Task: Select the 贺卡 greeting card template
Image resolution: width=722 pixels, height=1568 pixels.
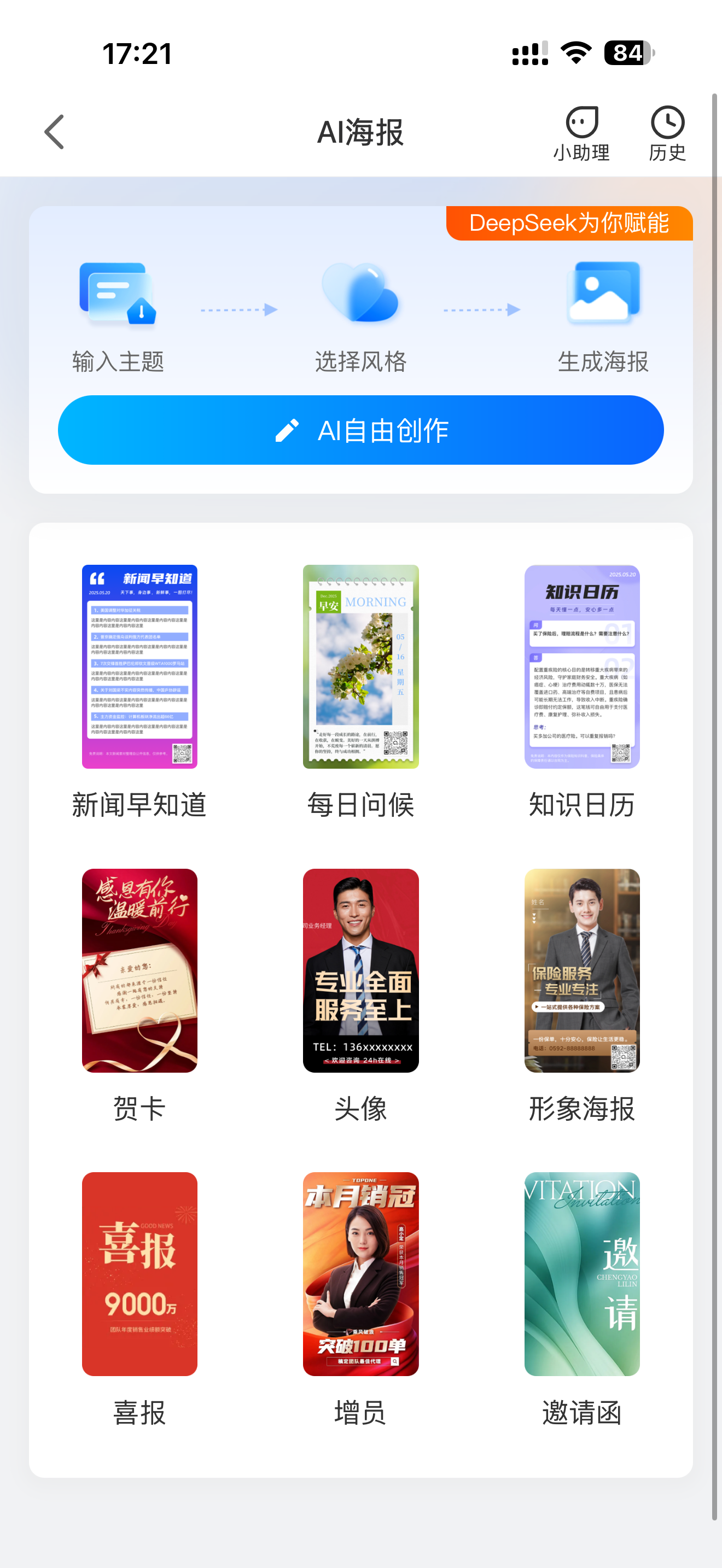Action: coord(139,971)
